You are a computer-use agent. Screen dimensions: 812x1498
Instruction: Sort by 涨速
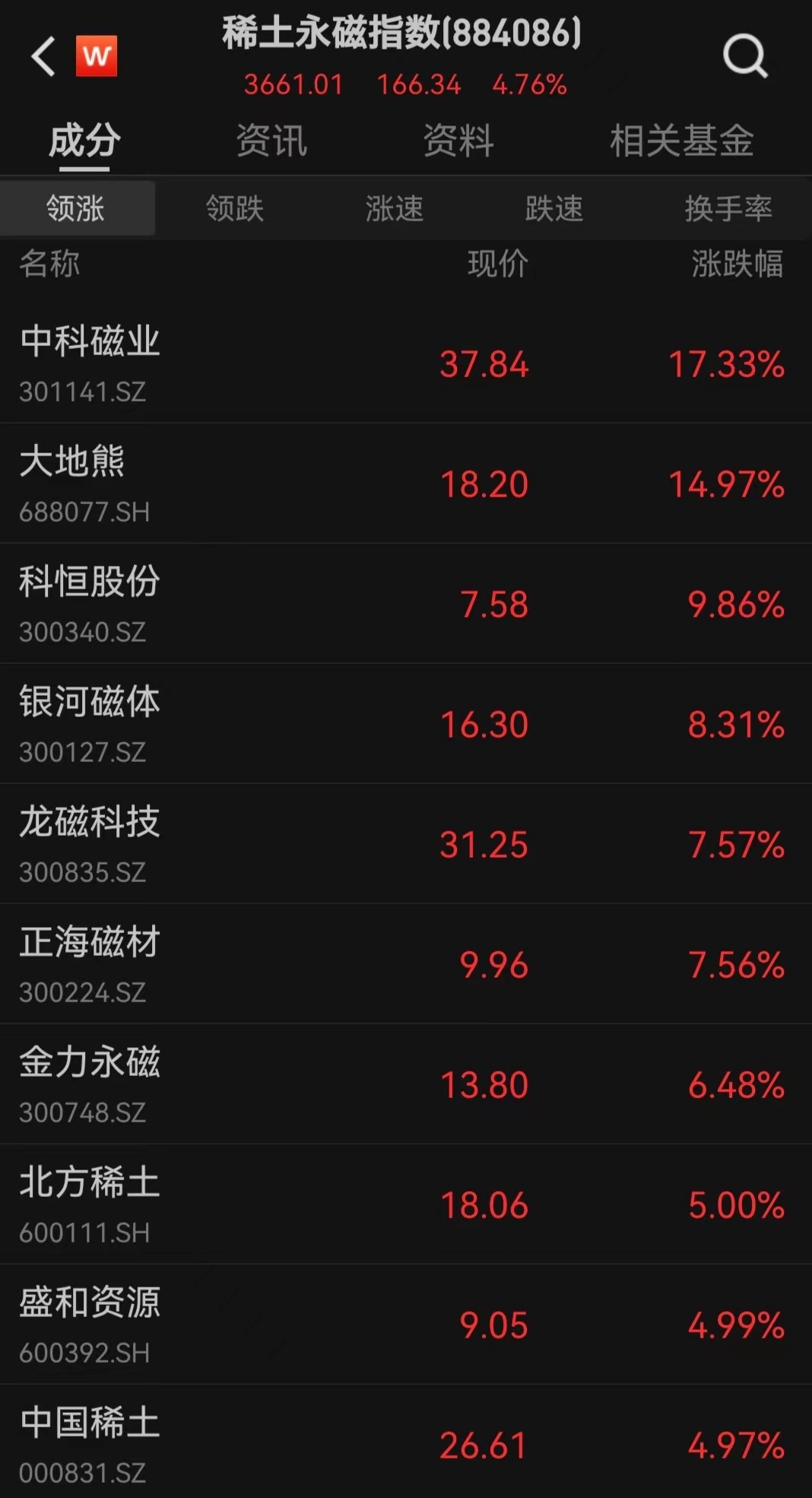[x=395, y=208]
